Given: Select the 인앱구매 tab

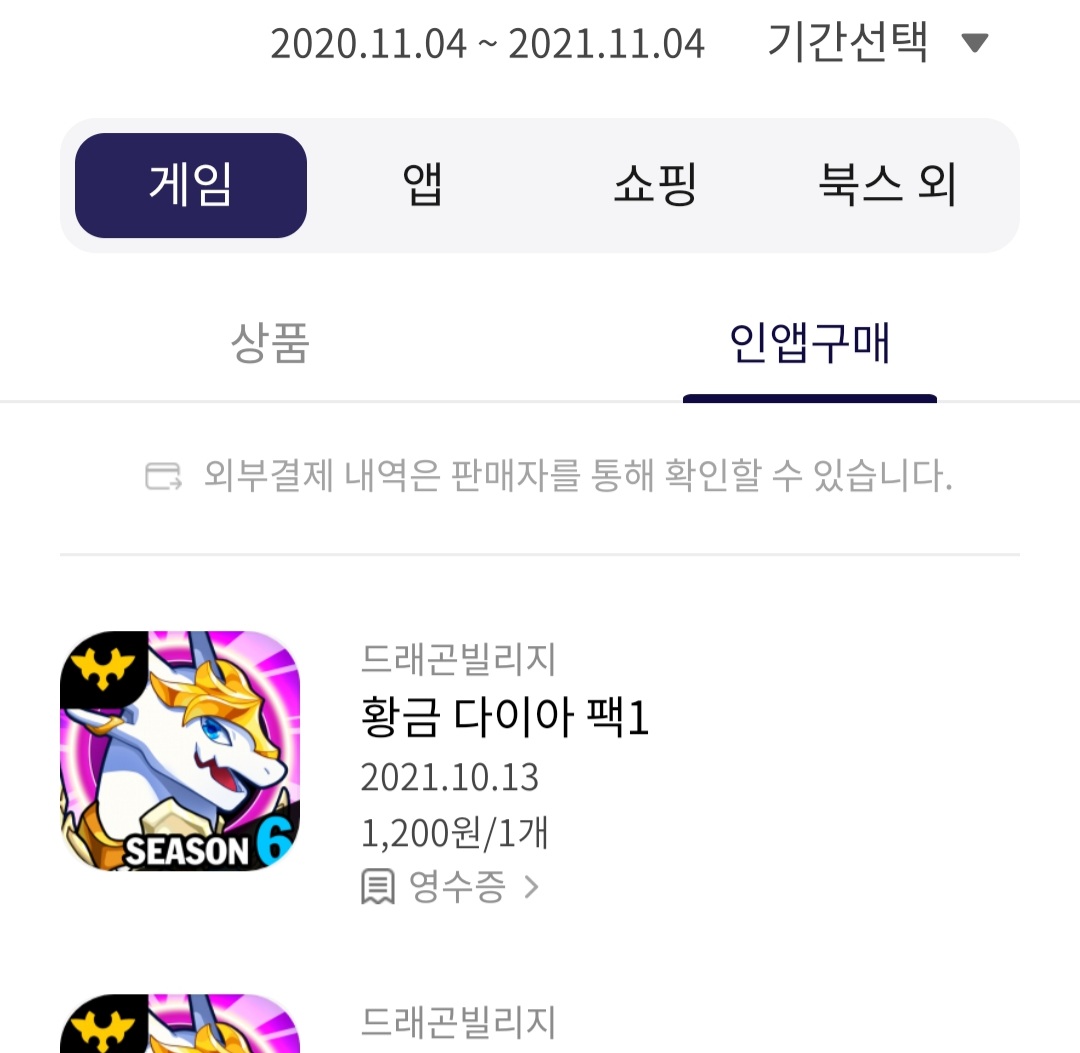Looking at the screenshot, I should pyautogui.click(x=809, y=344).
